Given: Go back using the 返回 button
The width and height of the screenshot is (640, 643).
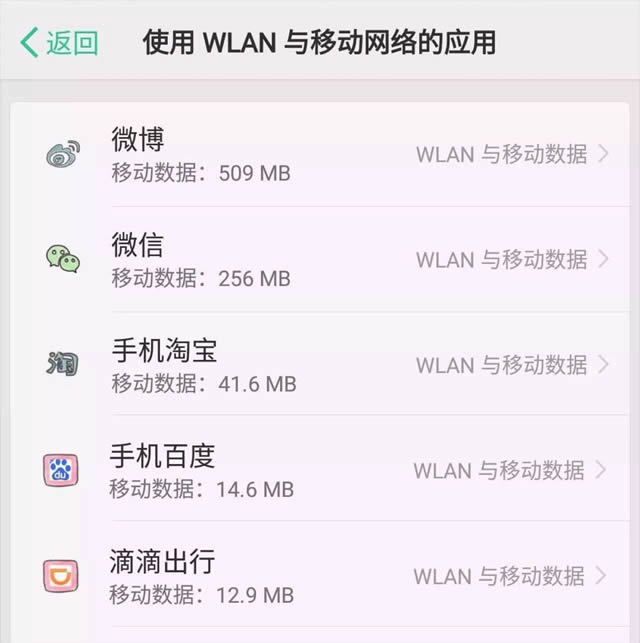Looking at the screenshot, I should coord(60,43).
